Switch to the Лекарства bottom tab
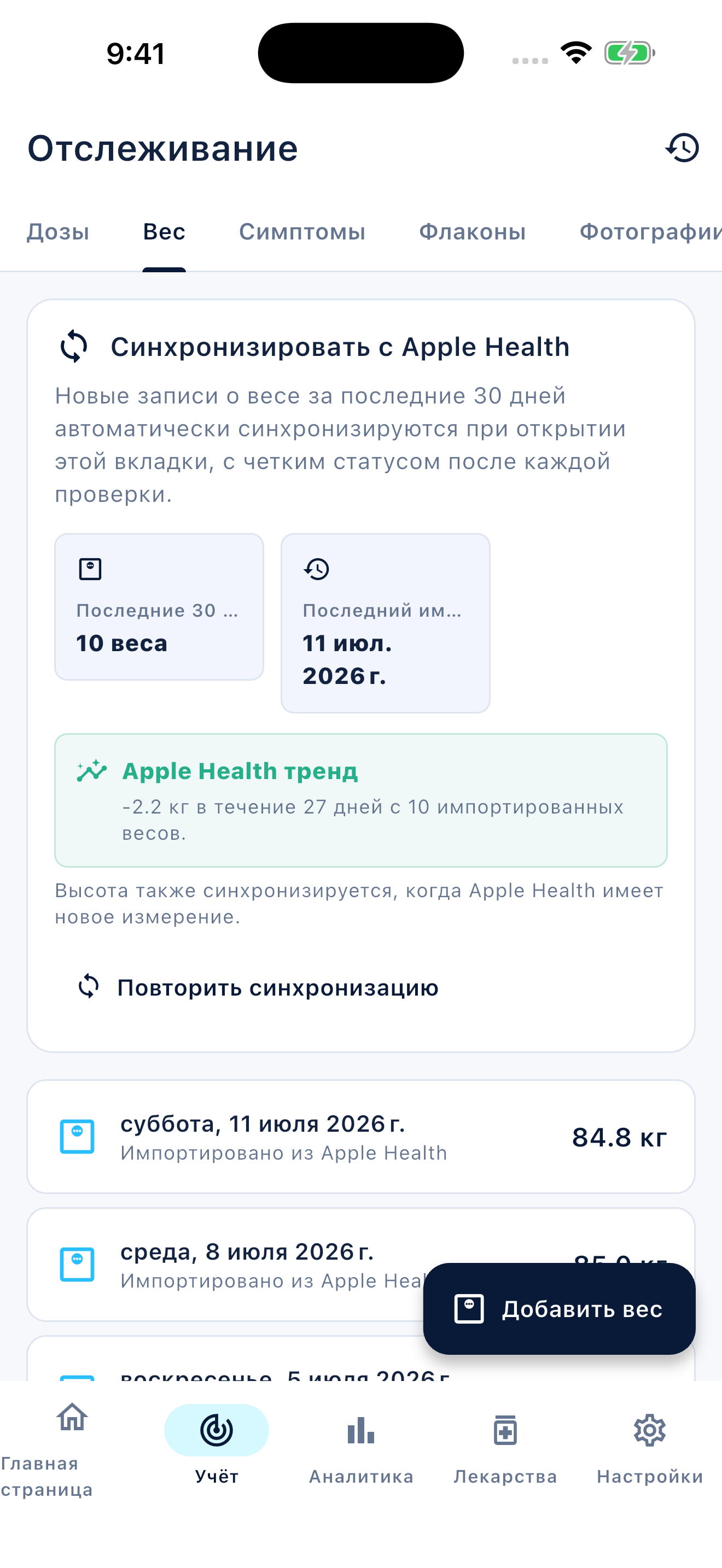722x1568 pixels. (x=505, y=1449)
